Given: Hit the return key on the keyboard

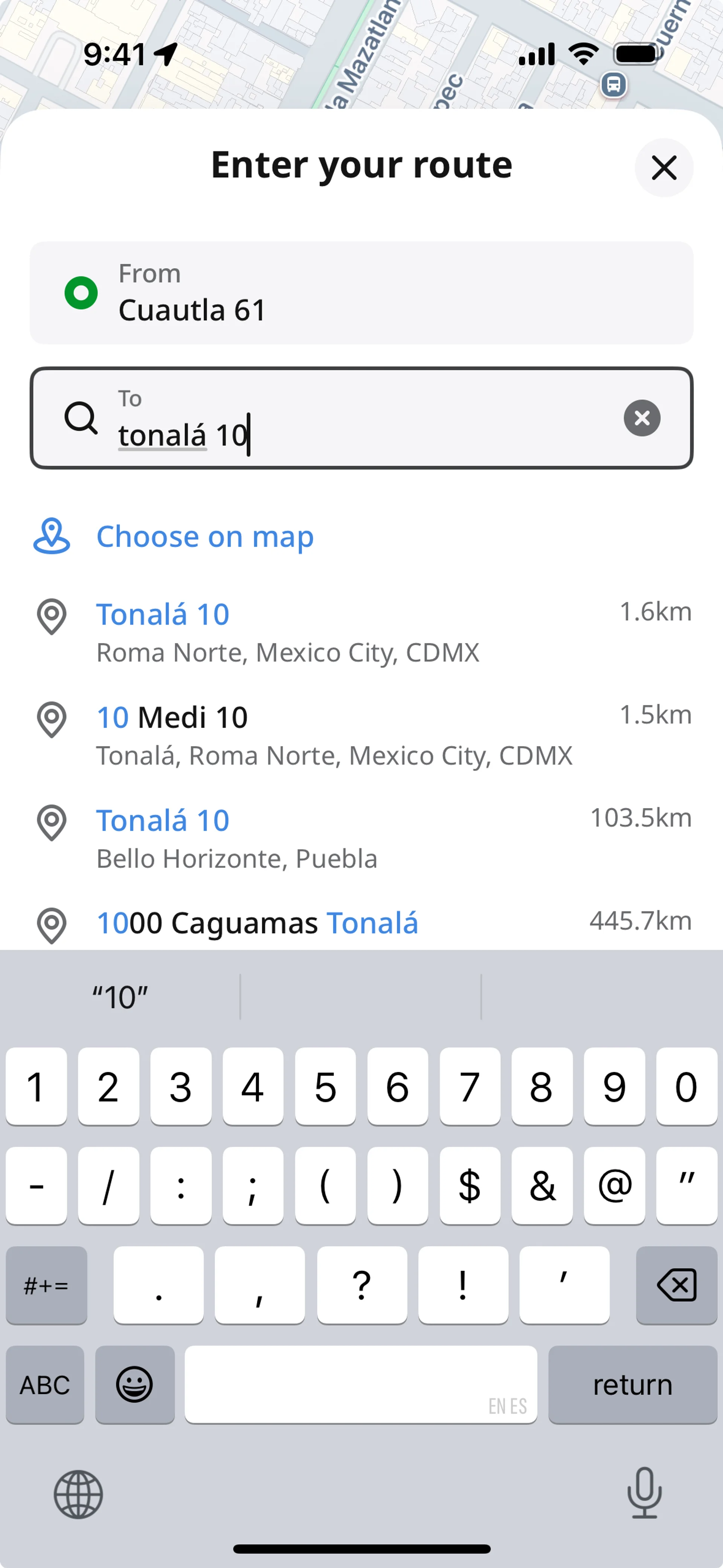Looking at the screenshot, I should click(x=632, y=1385).
